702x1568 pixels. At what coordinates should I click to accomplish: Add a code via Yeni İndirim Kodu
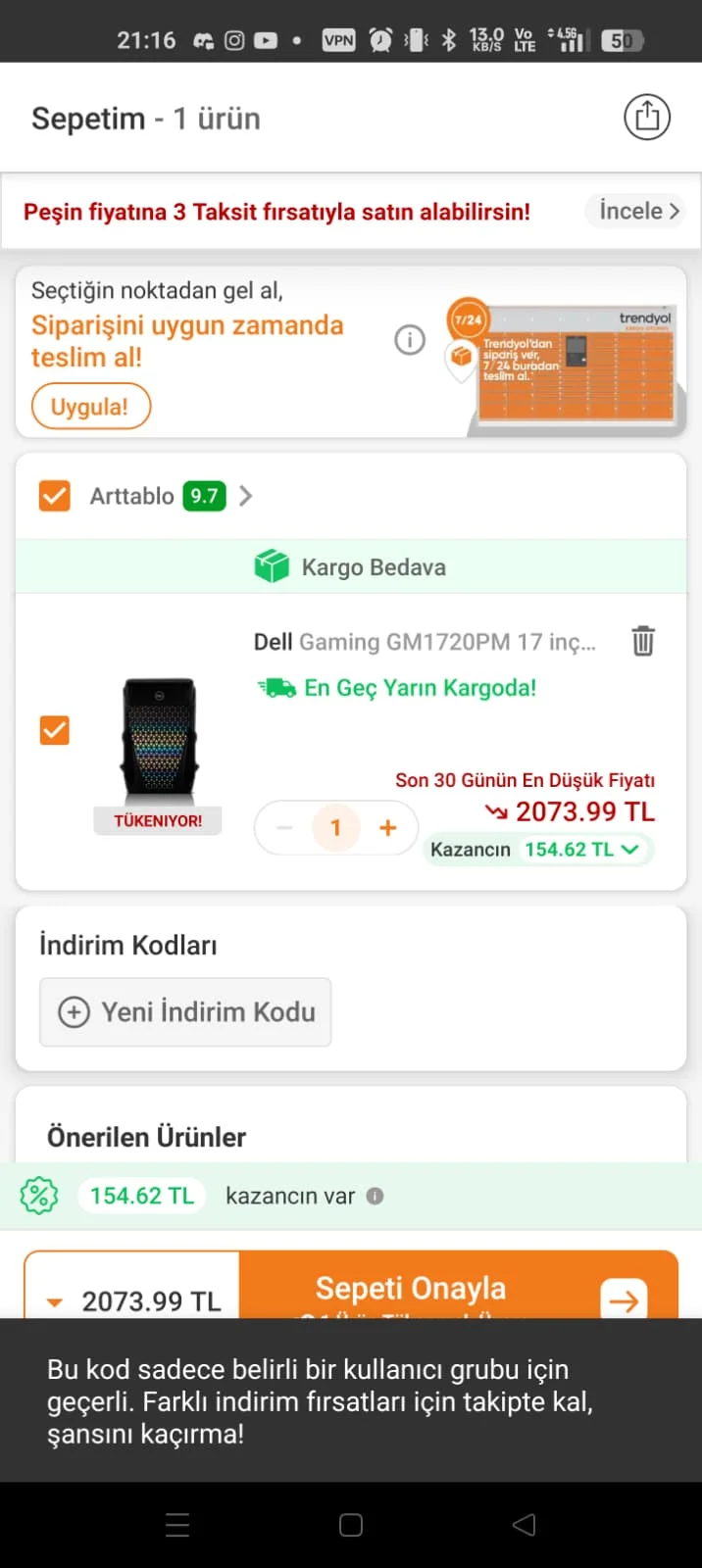pyautogui.click(x=185, y=1011)
